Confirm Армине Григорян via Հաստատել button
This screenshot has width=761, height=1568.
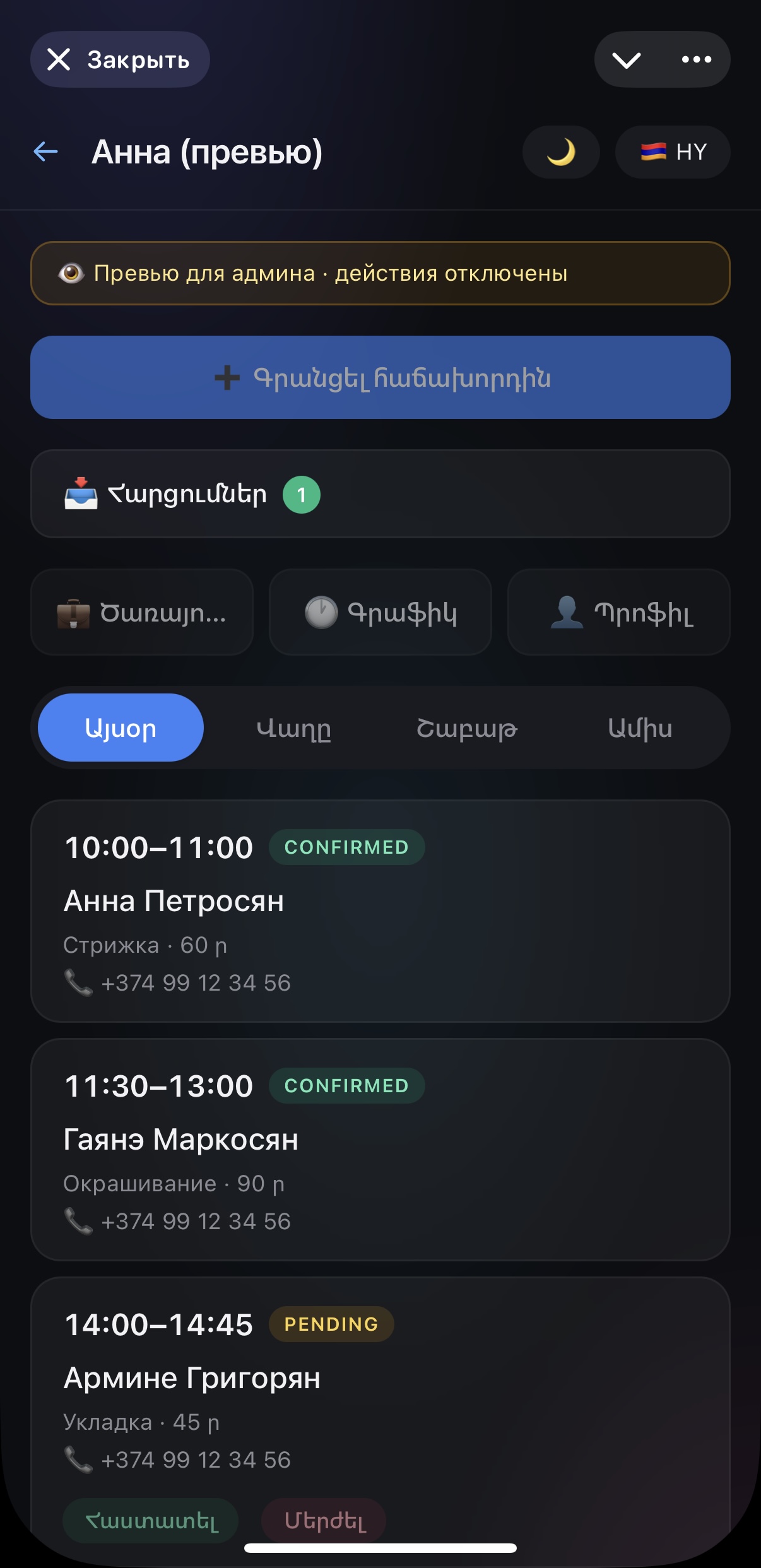coord(150,1521)
